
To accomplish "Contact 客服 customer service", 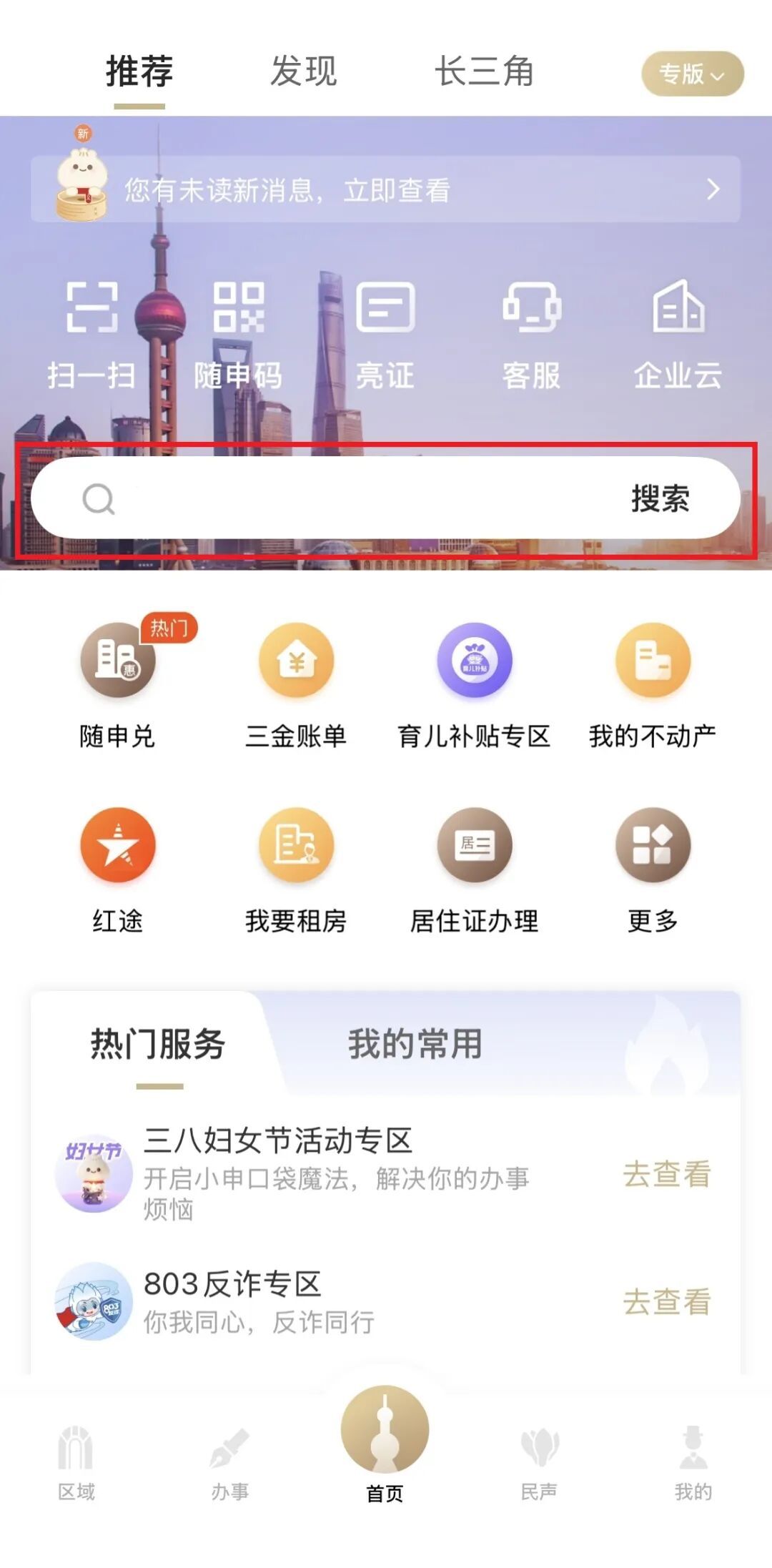I will point(531,334).
